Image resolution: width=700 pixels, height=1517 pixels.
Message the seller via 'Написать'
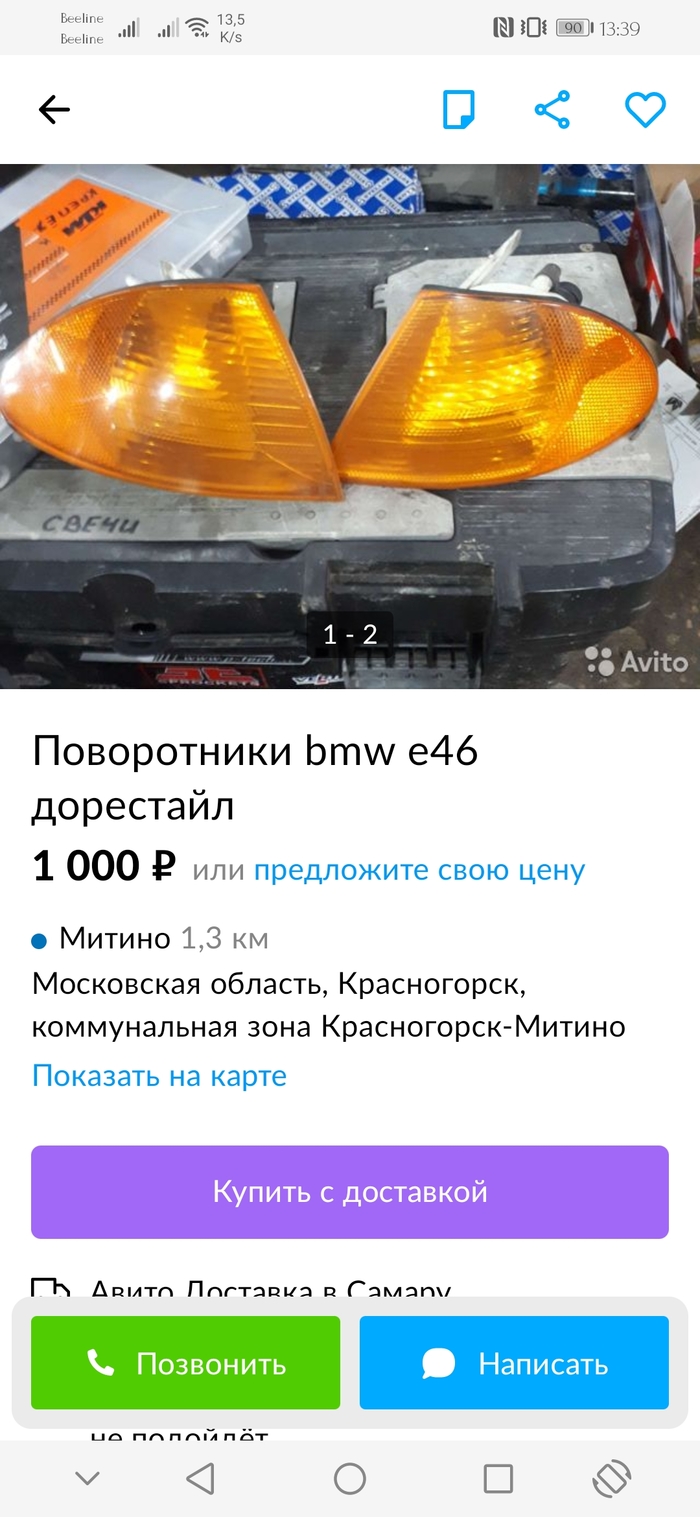514,1363
